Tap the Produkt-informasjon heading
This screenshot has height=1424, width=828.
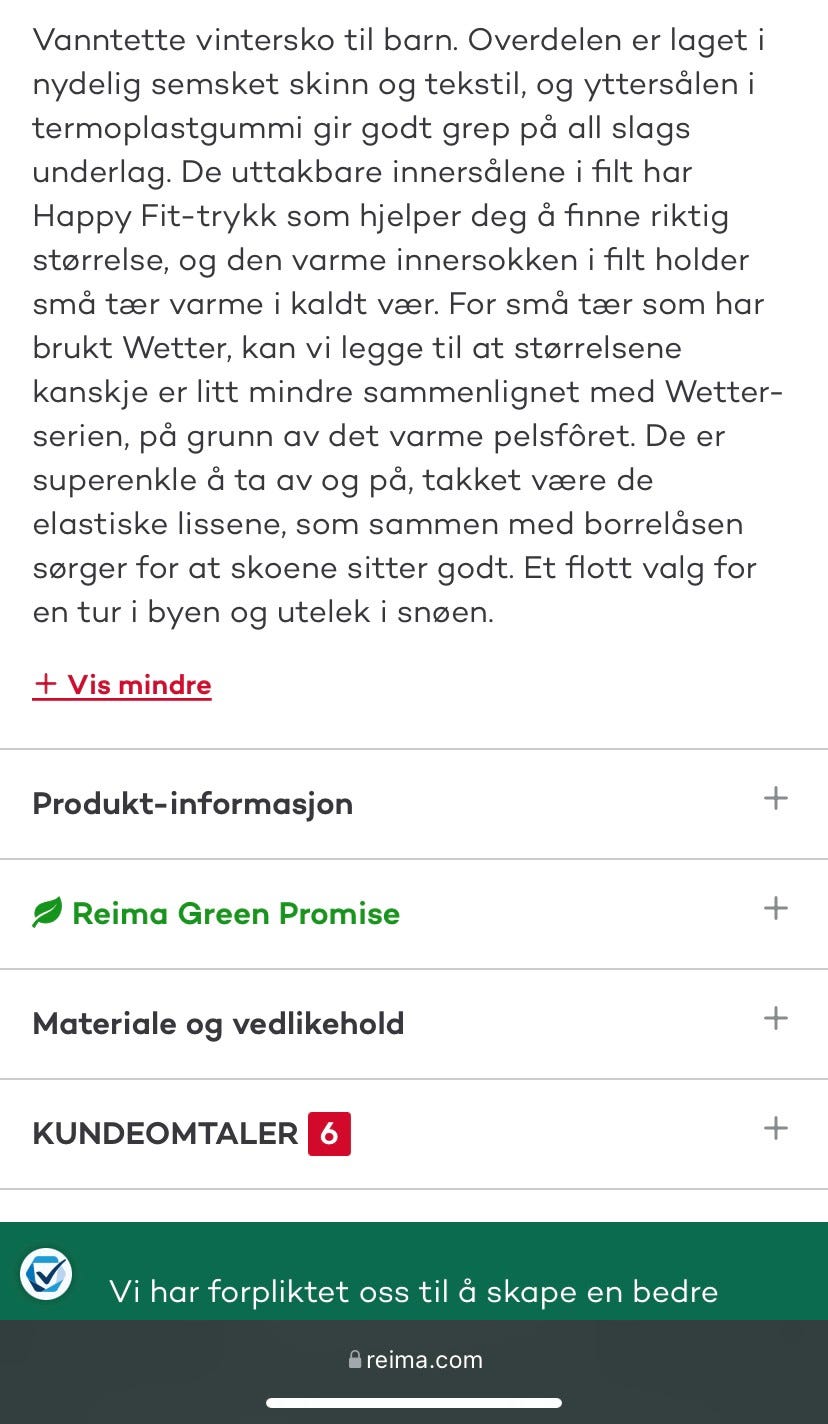point(192,803)
